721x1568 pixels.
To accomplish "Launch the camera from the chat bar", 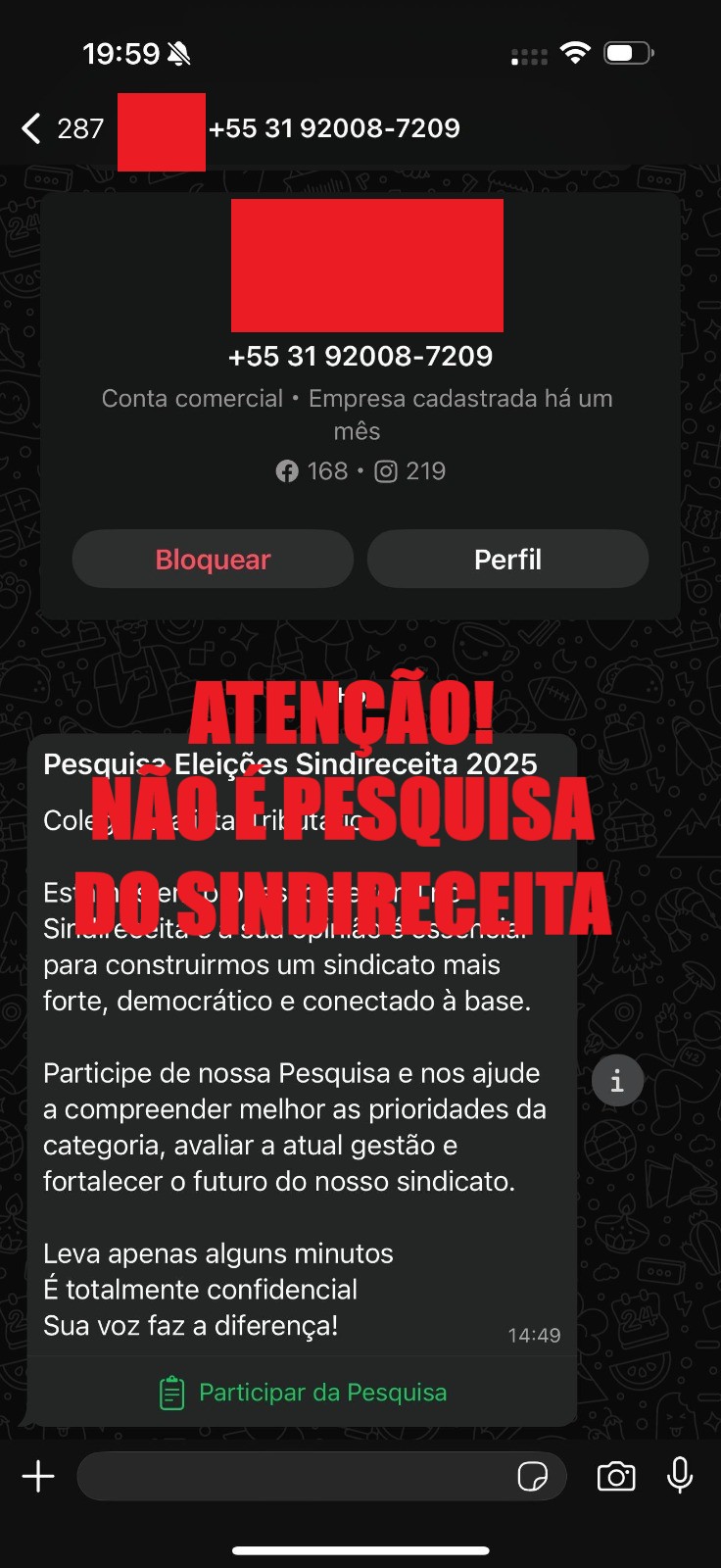I will [x=616, y=1476].
